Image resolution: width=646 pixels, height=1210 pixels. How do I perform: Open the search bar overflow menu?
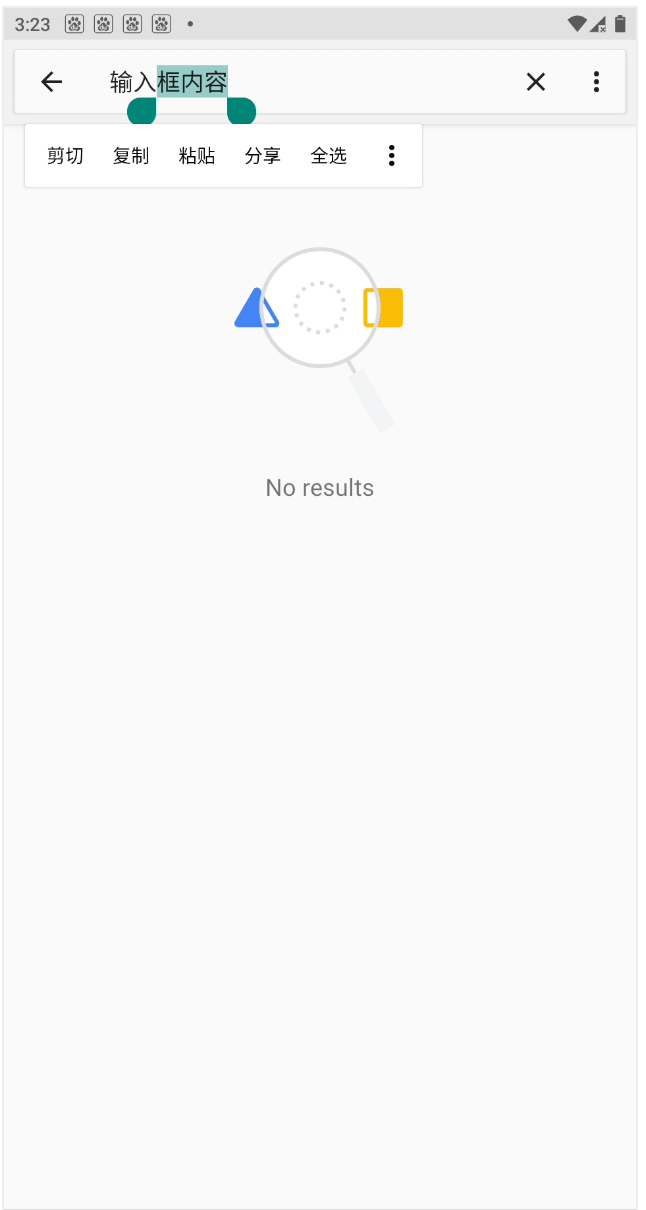click(x=596, y=82)
